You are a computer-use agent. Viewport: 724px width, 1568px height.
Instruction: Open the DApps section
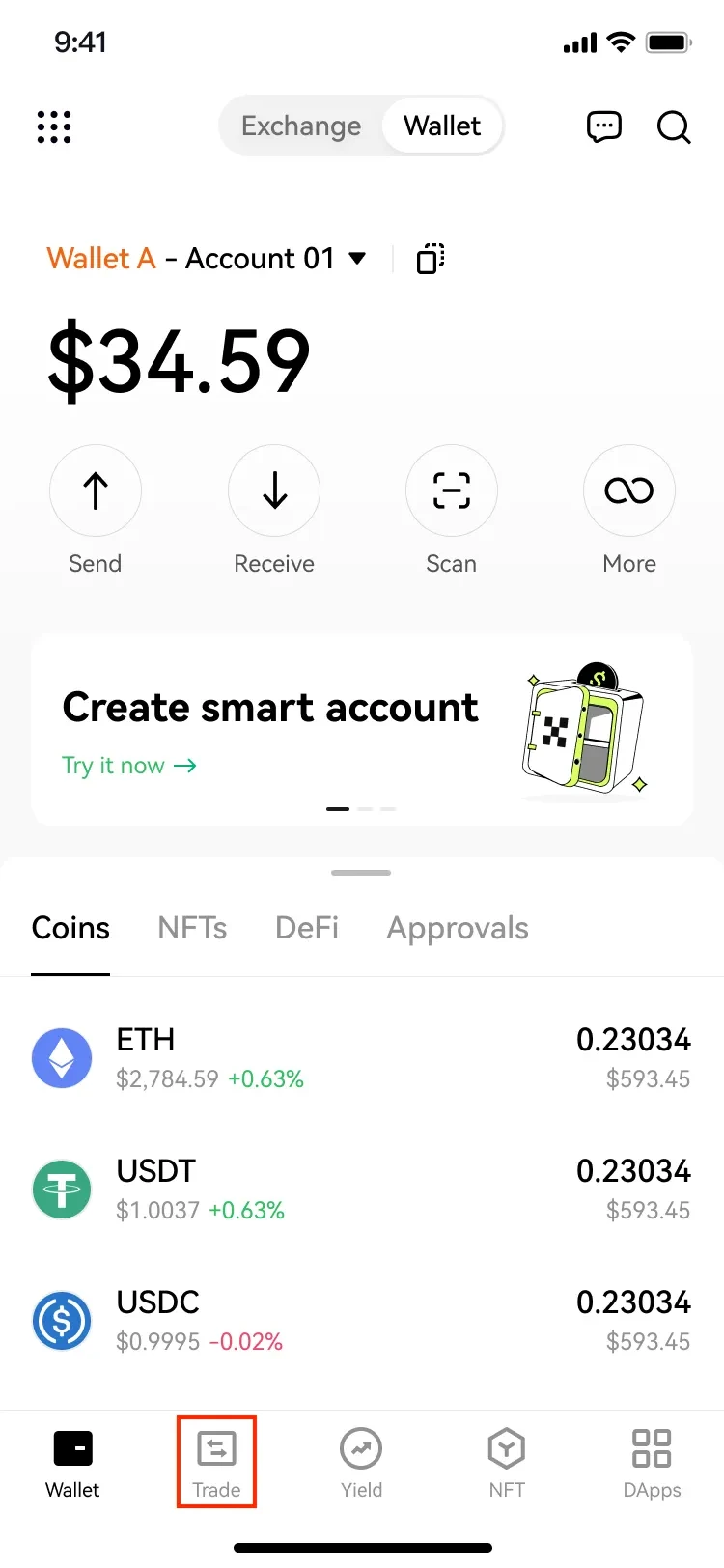(x=652, y=1461)
